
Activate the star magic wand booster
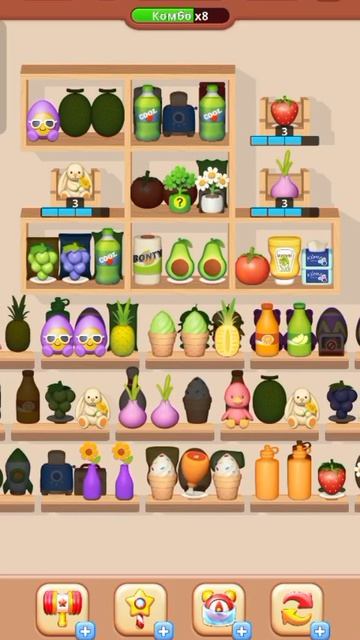140,609
